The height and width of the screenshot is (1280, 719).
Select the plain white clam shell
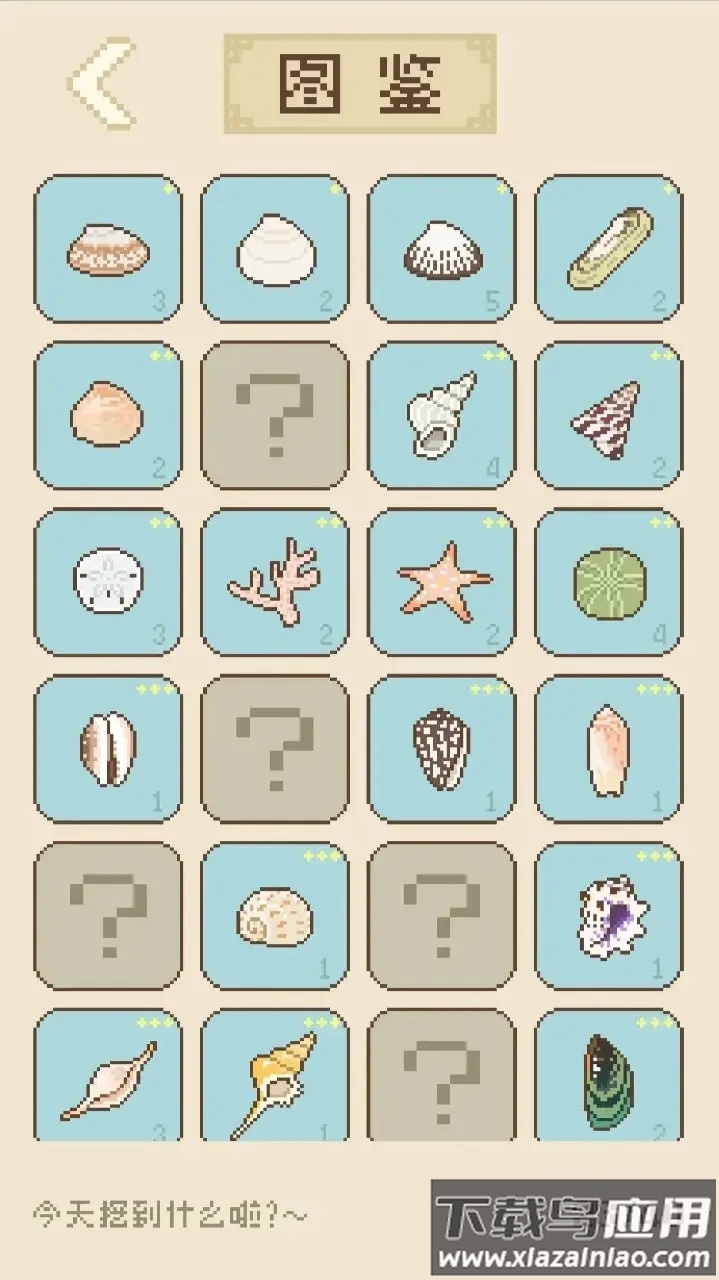pyautogui.click(x=275, y=248)
